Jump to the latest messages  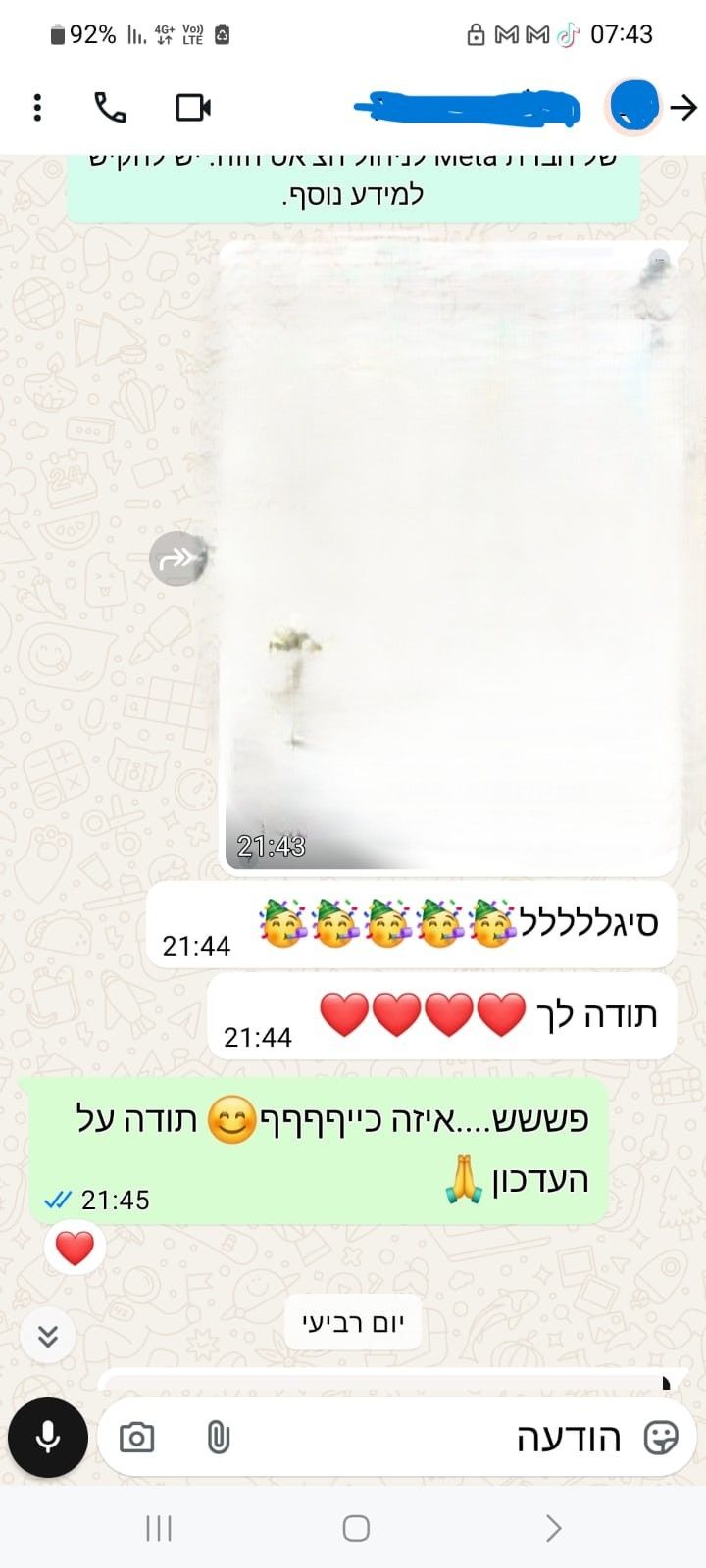pyautogui.click(x=48, y=1335)
